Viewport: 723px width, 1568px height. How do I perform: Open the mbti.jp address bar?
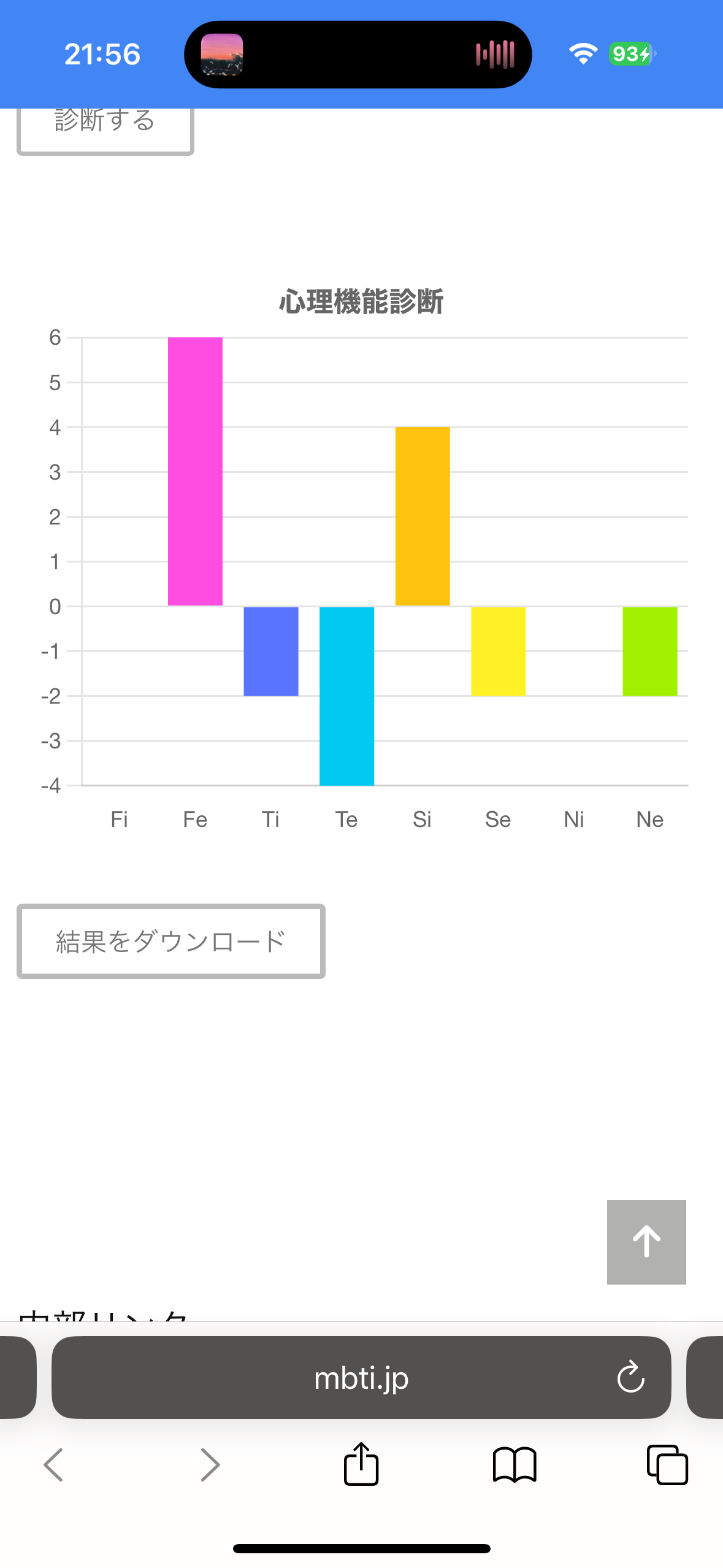click(361, 1378)
